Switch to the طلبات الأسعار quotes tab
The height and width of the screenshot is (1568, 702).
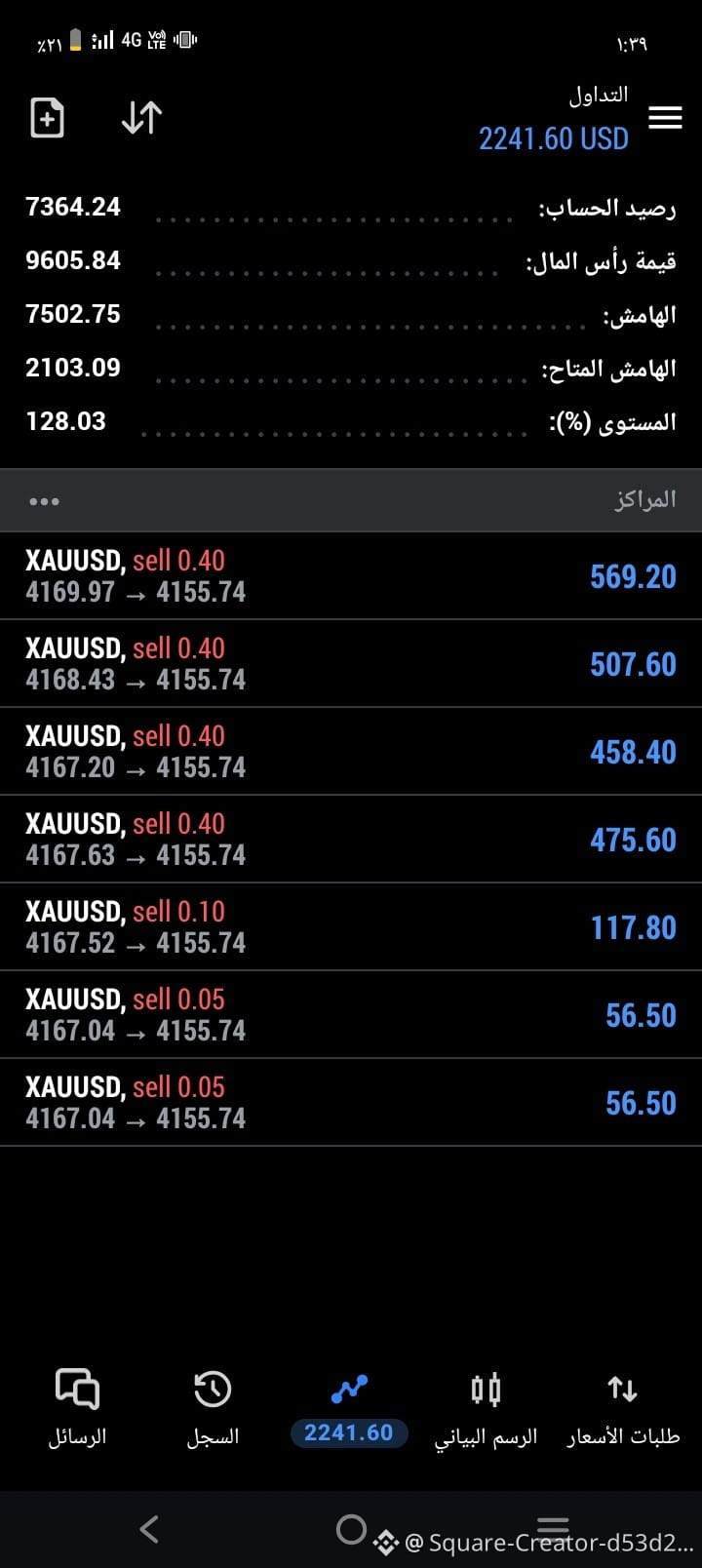coord(623,1408)
